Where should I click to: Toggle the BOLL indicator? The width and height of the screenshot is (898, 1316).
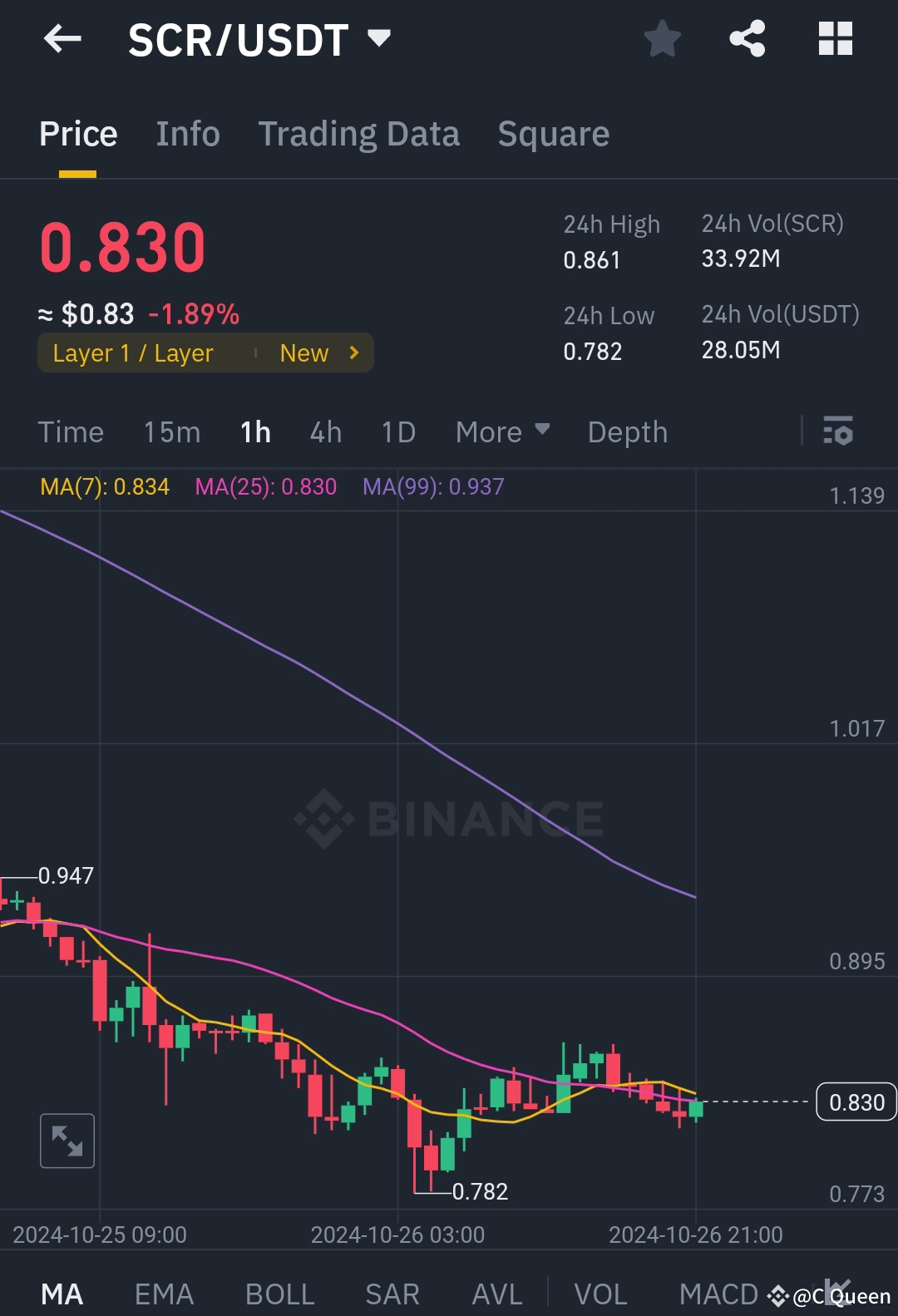(279, 1294)
